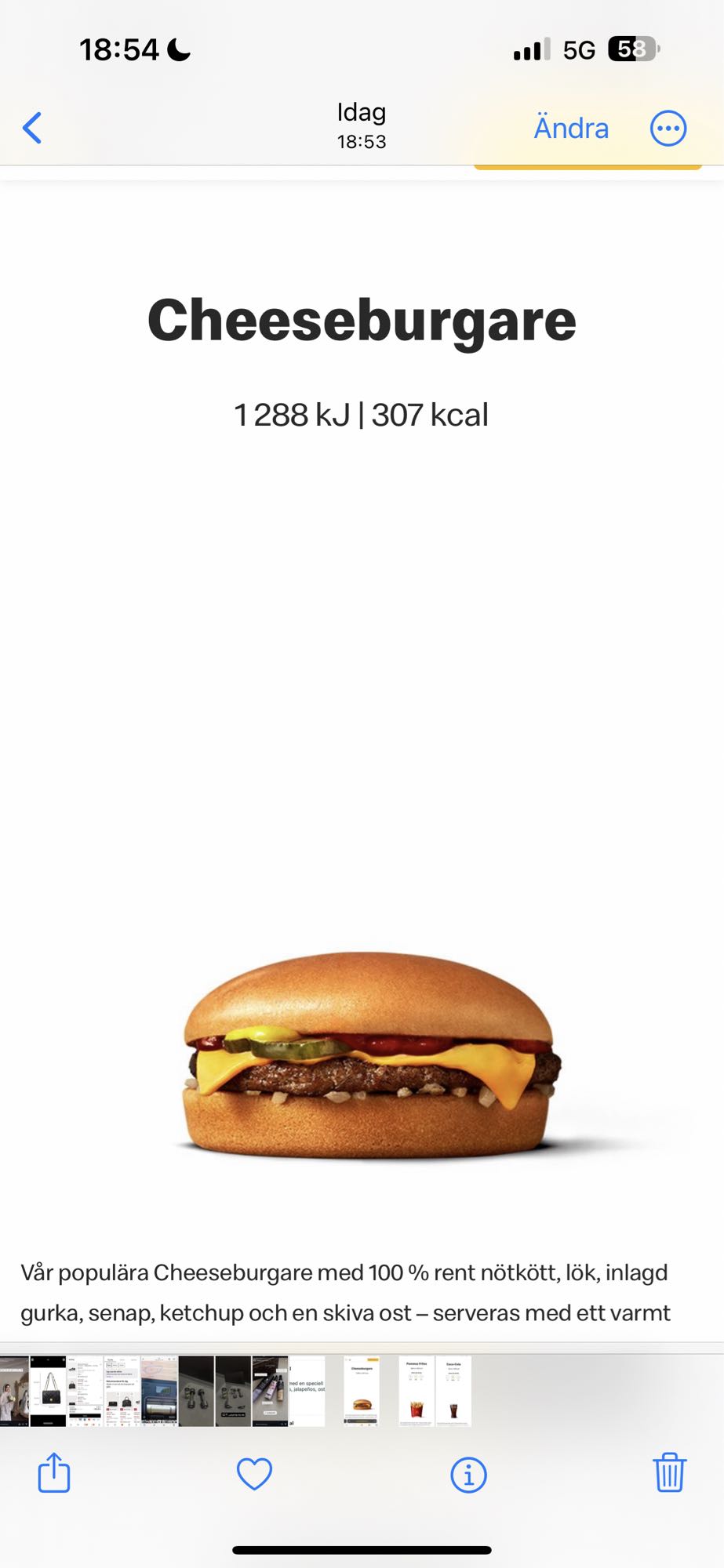Tap the back chevron to return to library

(31, 128)
